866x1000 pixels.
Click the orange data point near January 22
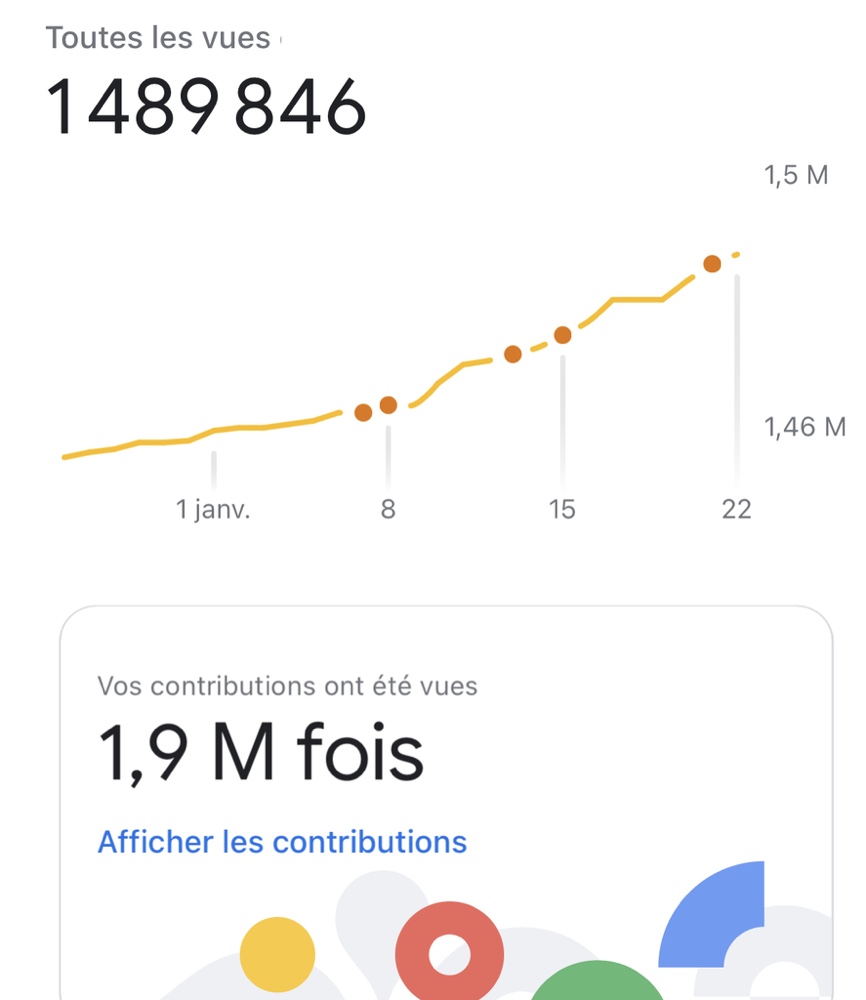click(x=712, y=263)
